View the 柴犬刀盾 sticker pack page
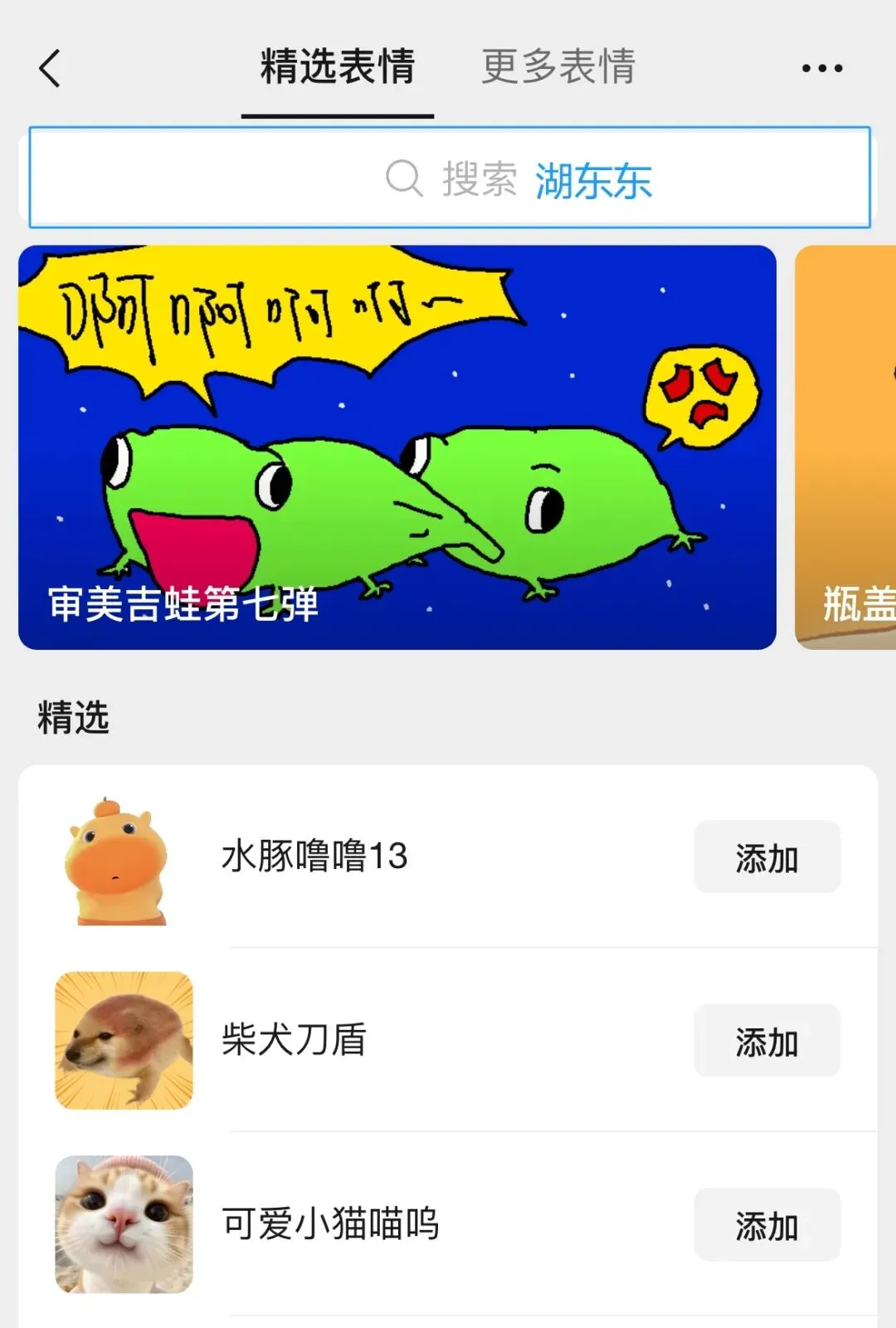 [295, 1041]
